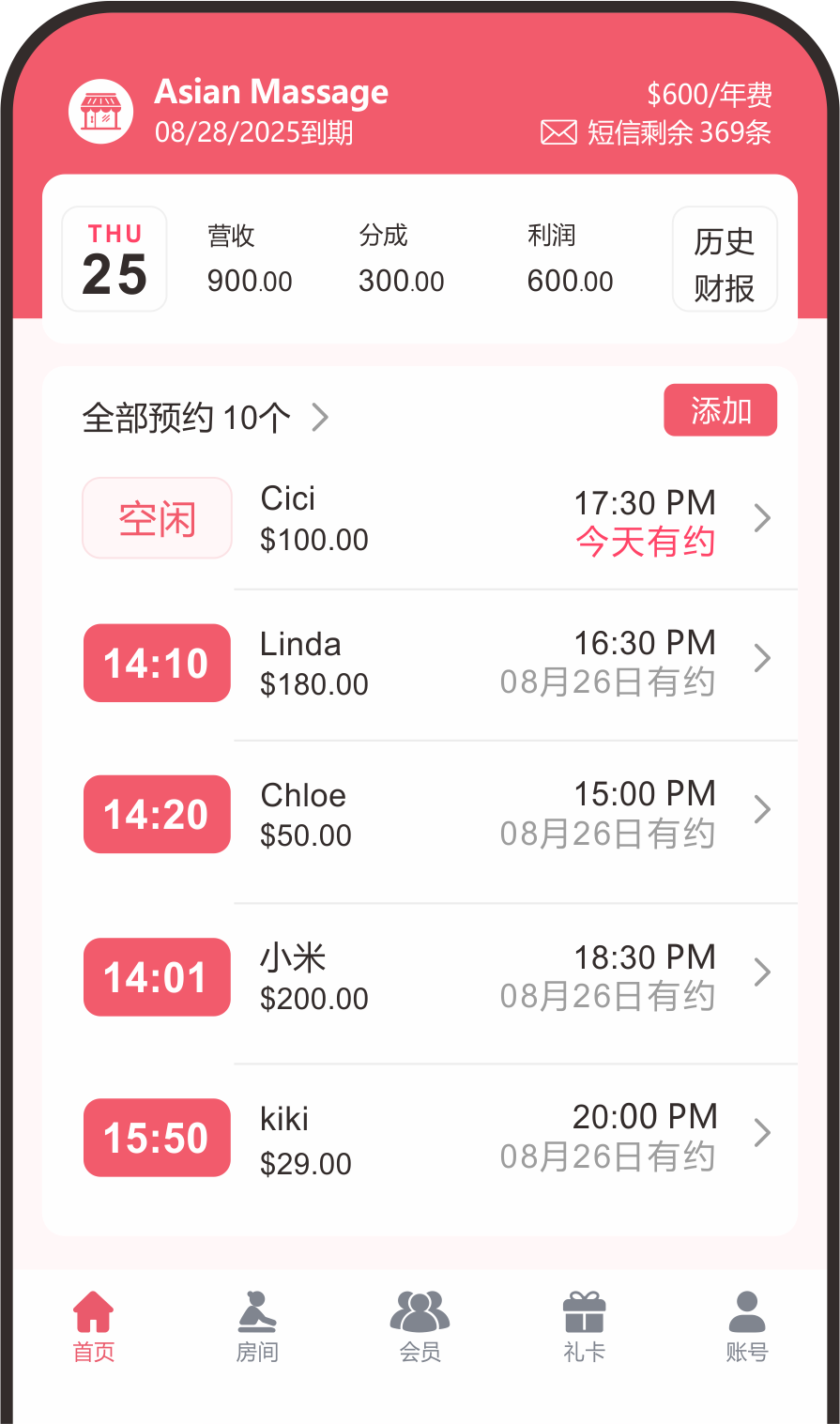Tap the THU 25 date selector
Viewport: 840px width, 1424px height.
[x=115, y=259]
